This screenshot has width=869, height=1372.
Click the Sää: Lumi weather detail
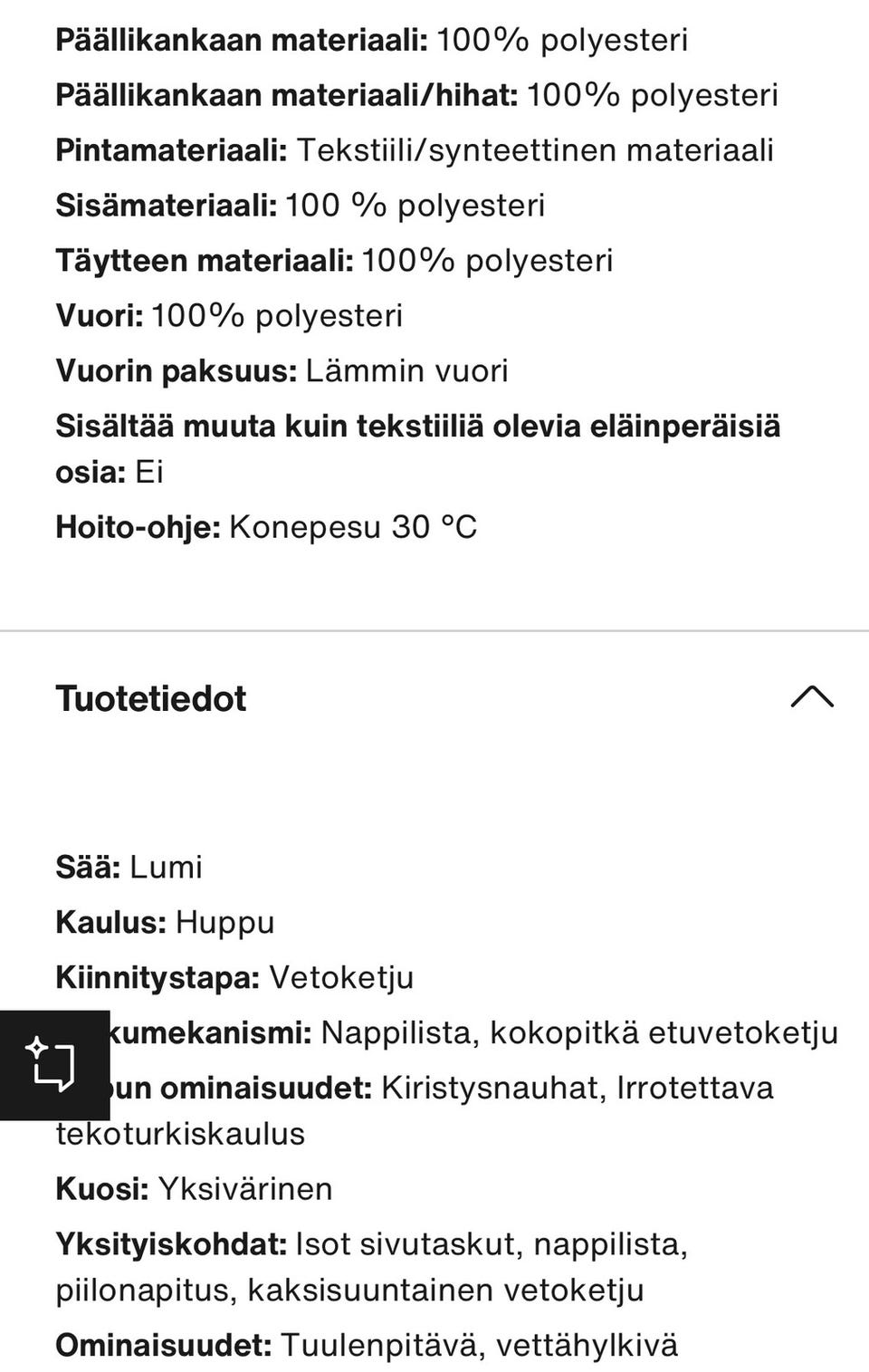[x=127, y=867]
